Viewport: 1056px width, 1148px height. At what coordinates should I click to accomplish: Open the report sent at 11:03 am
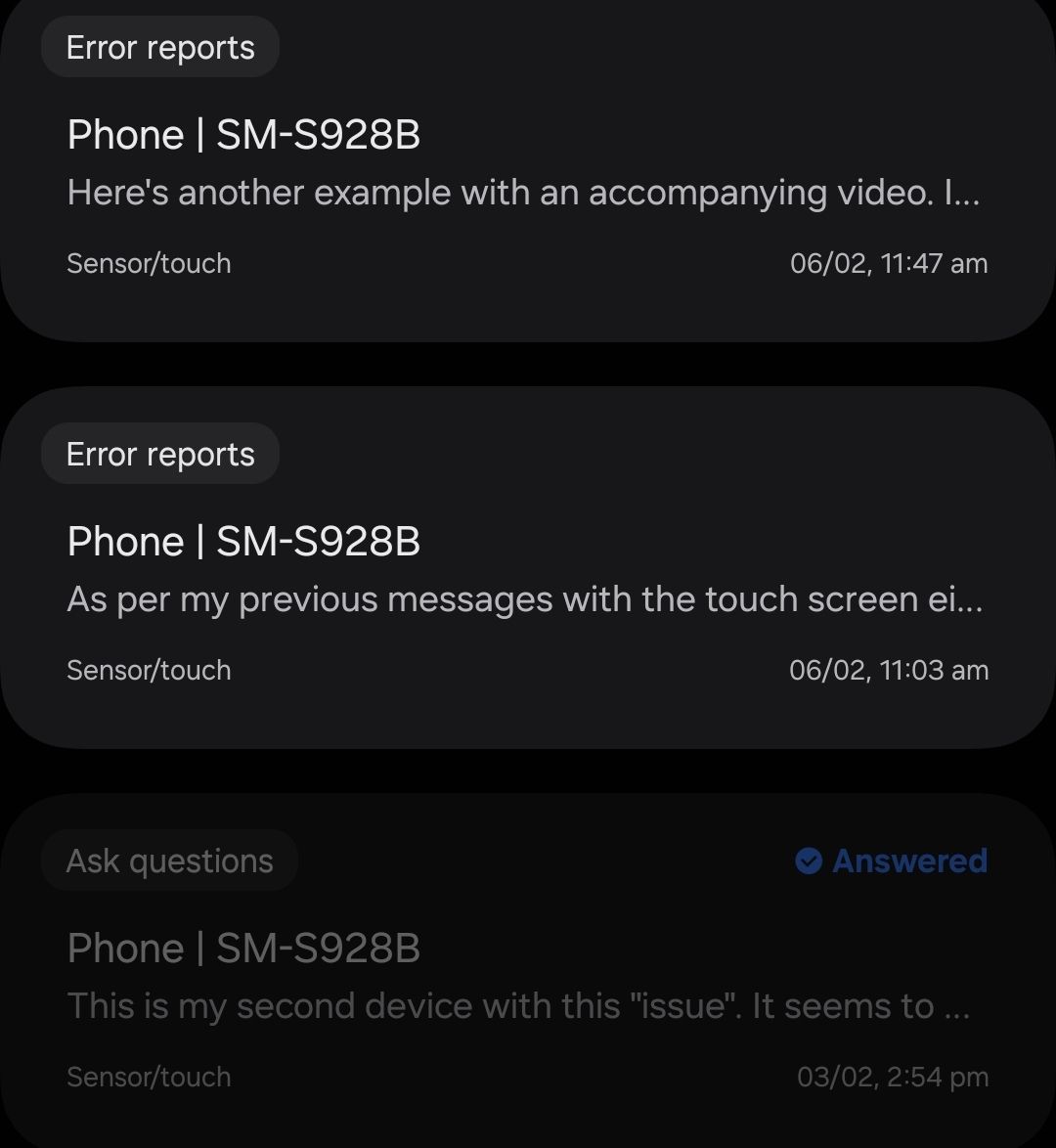[x=528, y=572]
